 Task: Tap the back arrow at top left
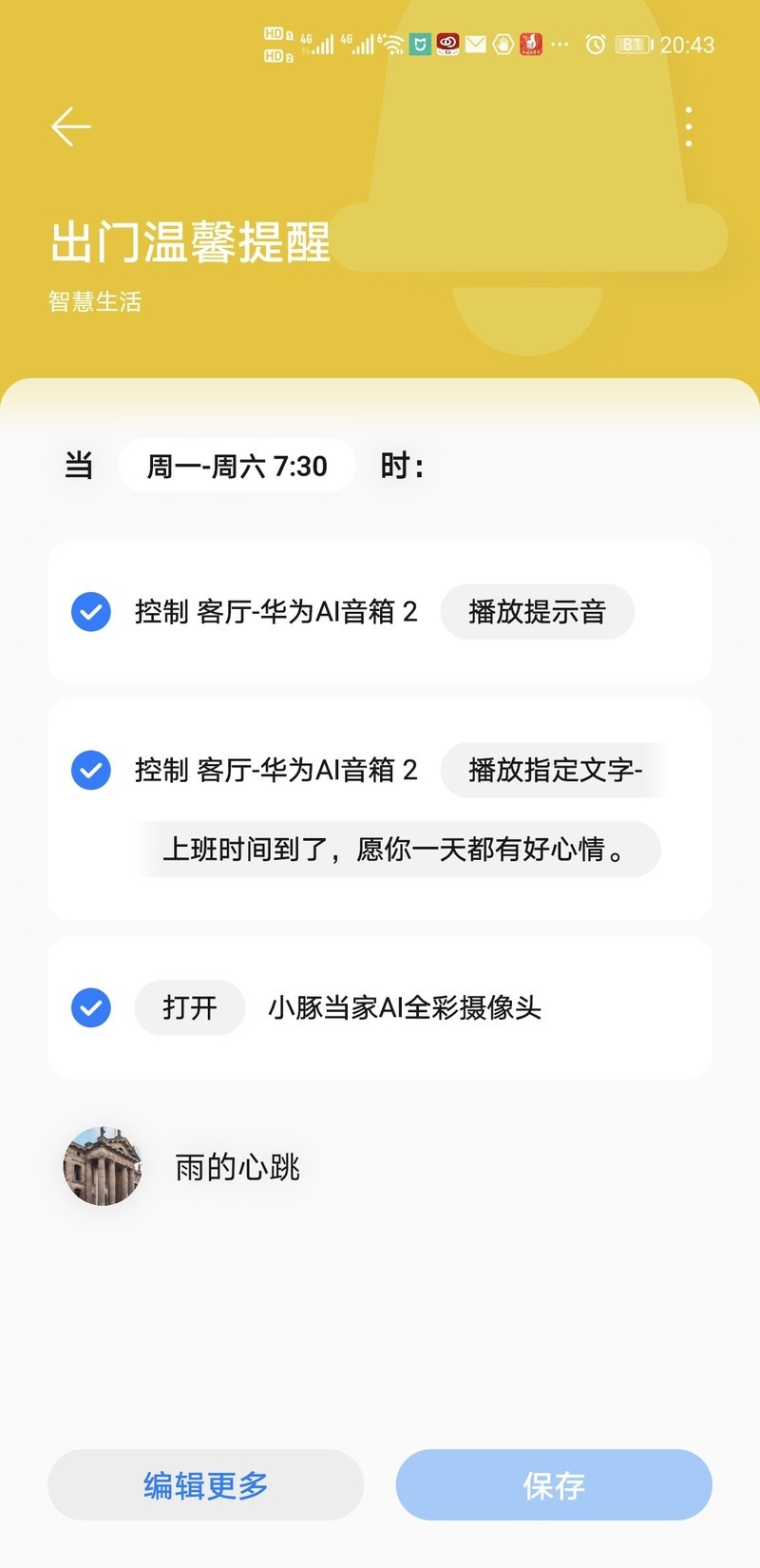pyautogui.click(x=69, y=125)
